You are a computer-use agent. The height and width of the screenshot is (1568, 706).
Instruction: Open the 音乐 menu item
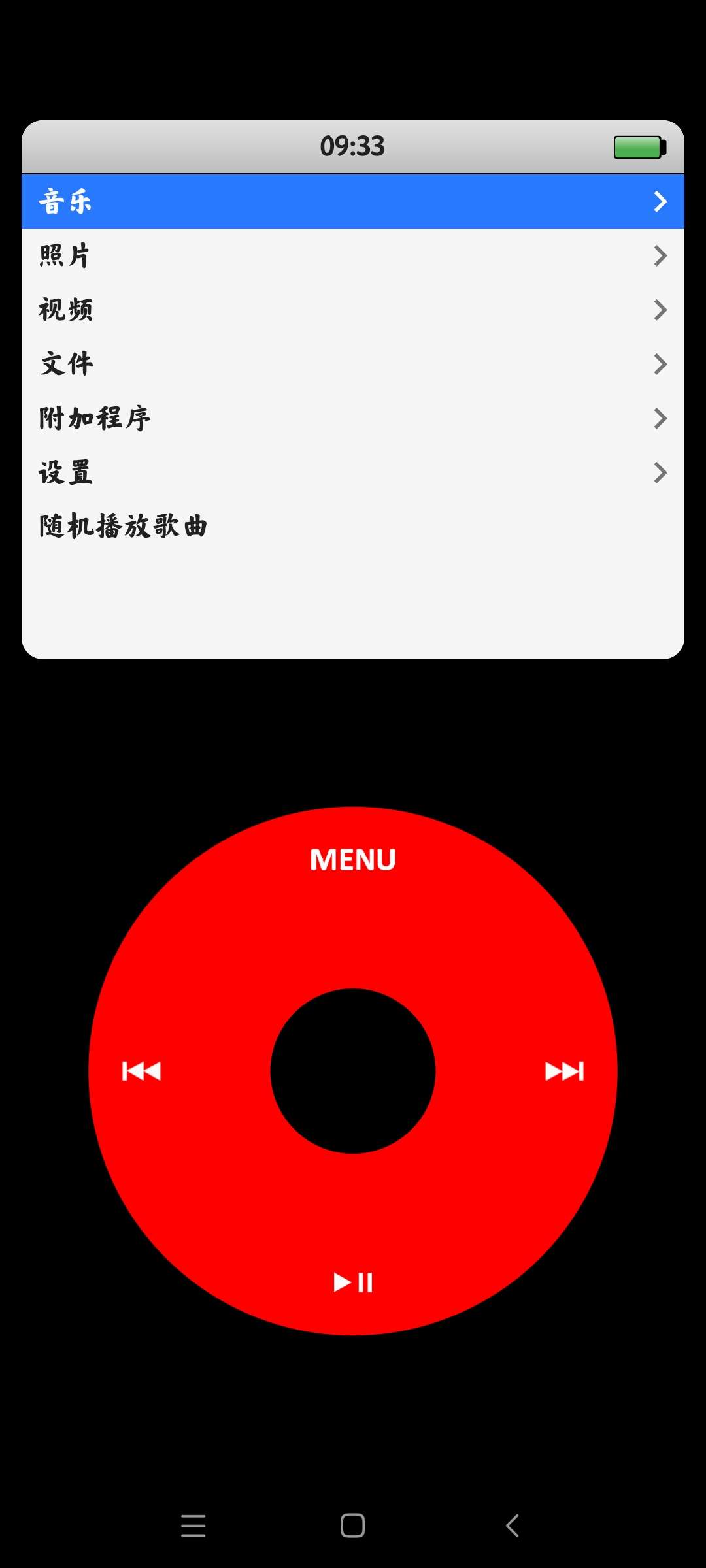[x=353, y=201]
